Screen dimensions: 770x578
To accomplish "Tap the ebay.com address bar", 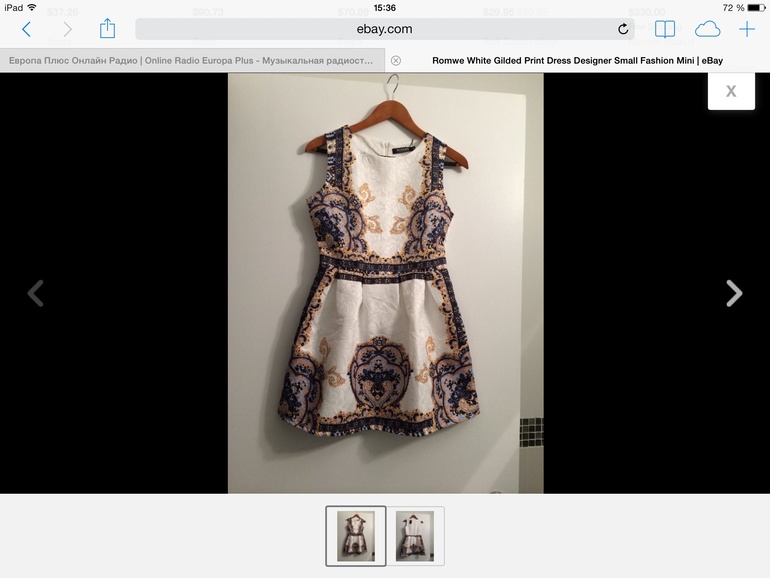I will (x=384, y=30).
